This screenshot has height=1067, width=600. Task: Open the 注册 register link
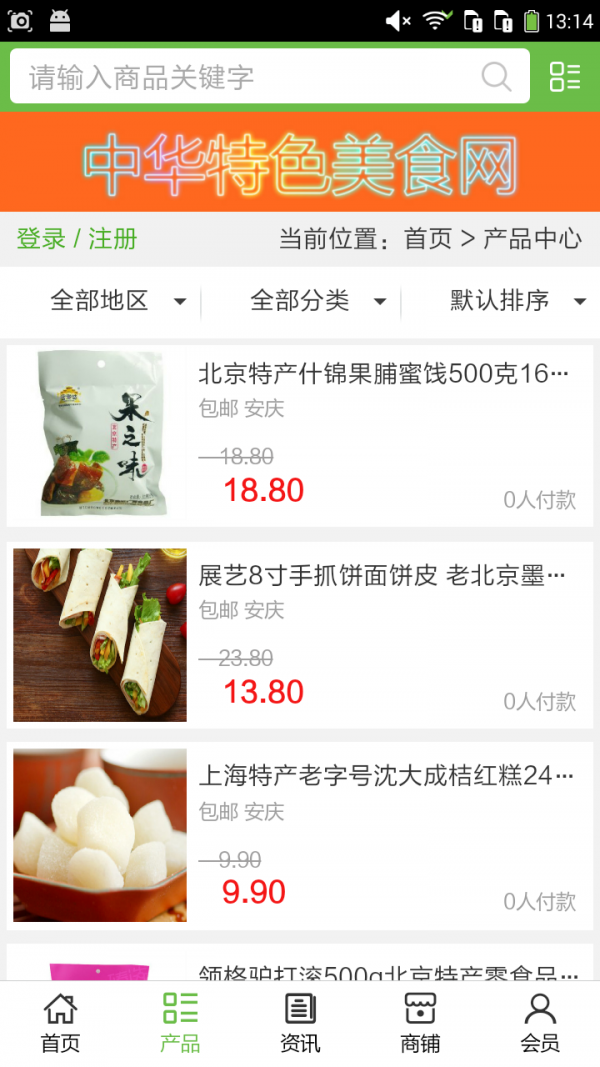click(x=112, y=239)
